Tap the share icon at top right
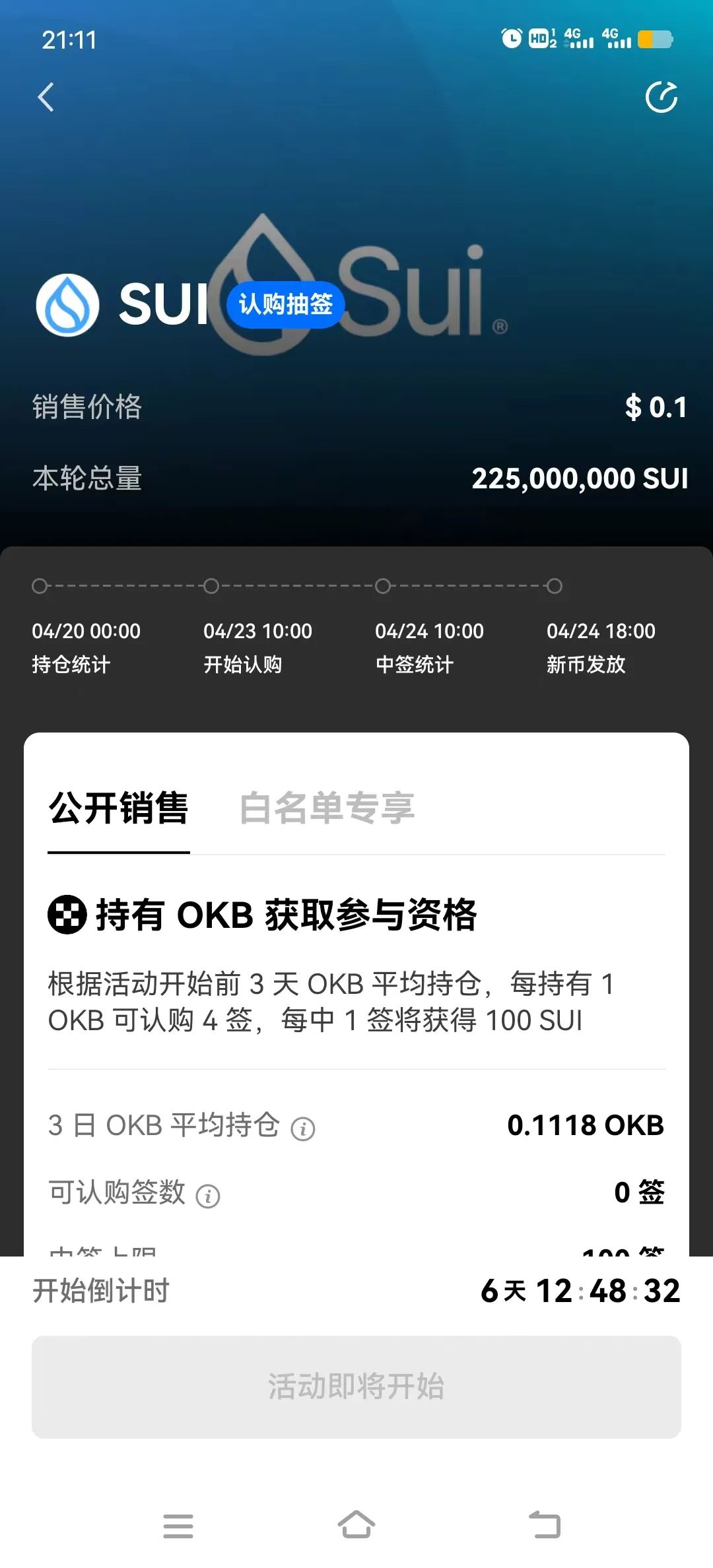713x1568 pixels. [661, 98]
